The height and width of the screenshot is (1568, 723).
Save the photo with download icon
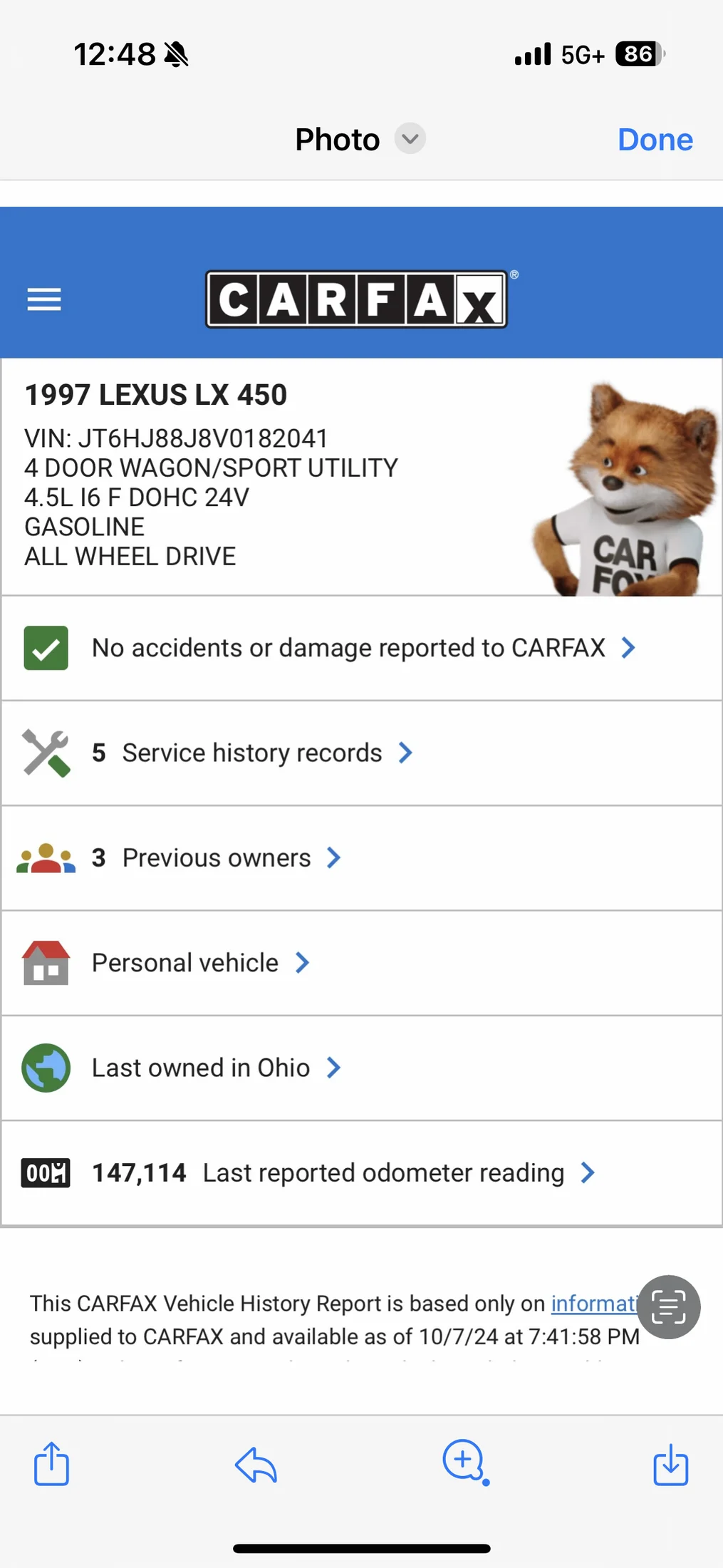[670, 1465]
